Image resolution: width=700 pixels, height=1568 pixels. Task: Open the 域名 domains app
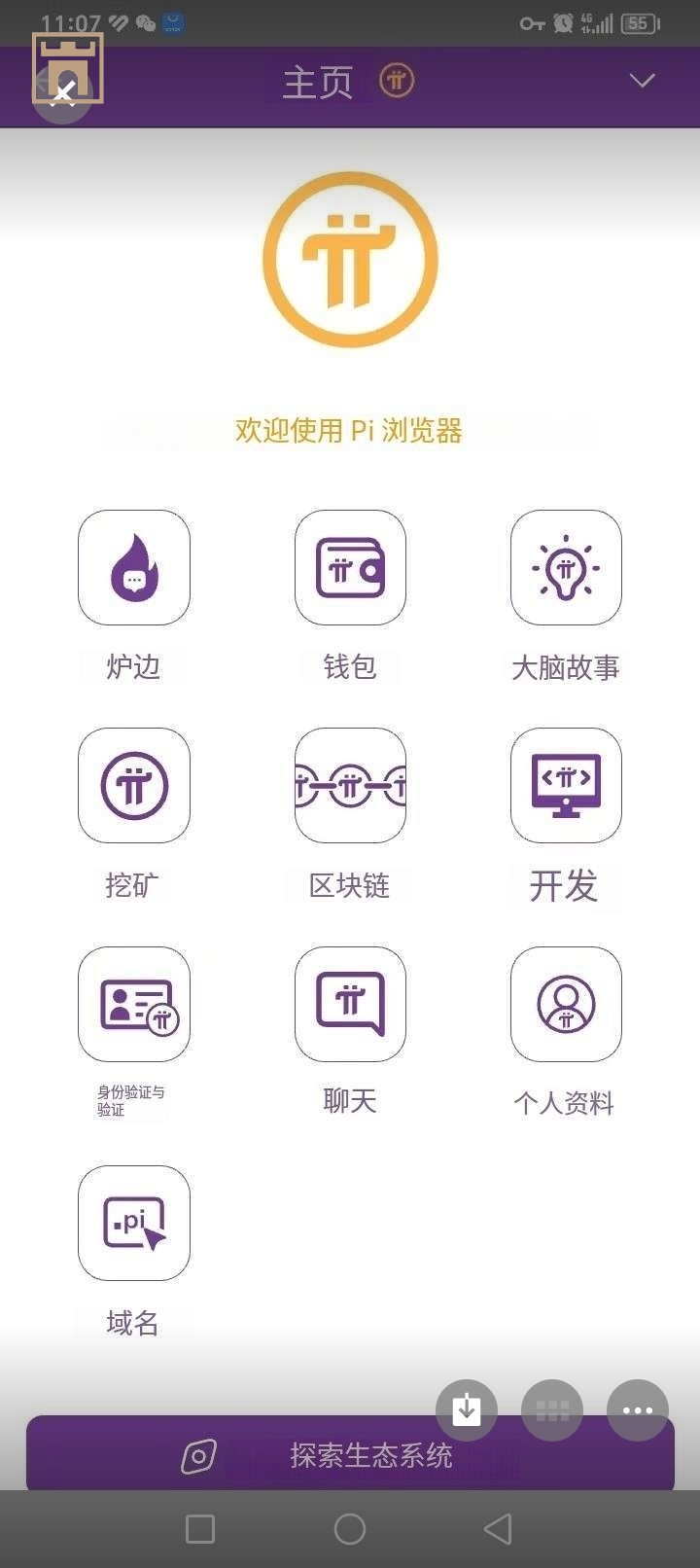(x=134, y=1224)
